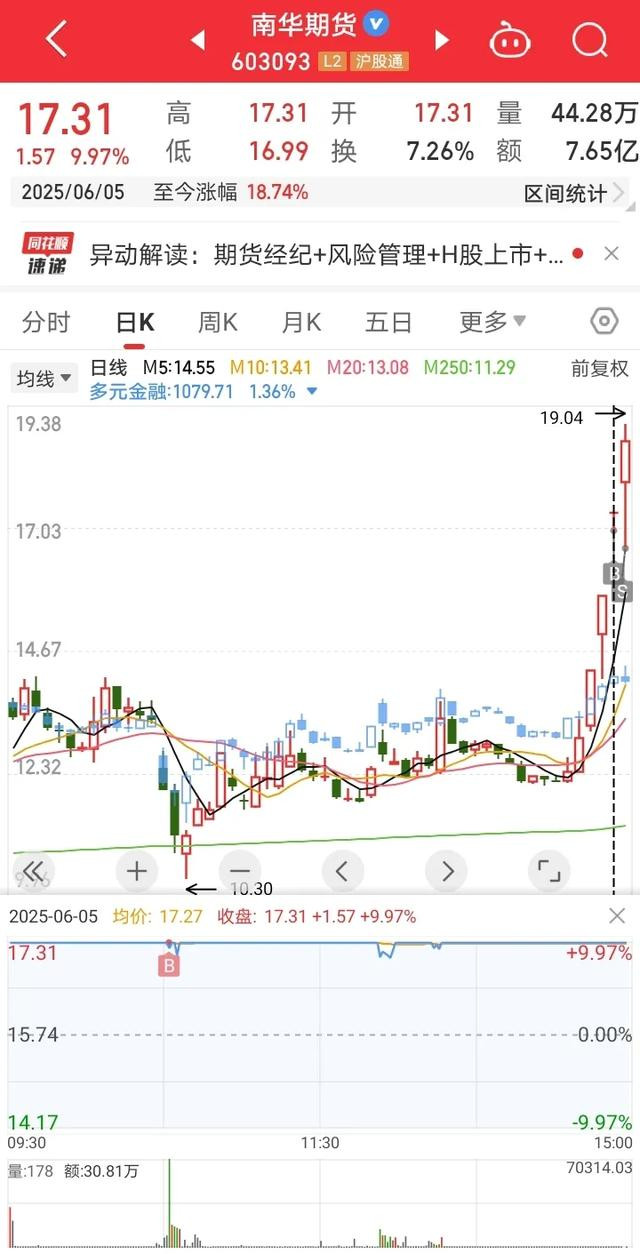Switch to the previous stock
This screenshot has height=1254, width=640.
197,41
